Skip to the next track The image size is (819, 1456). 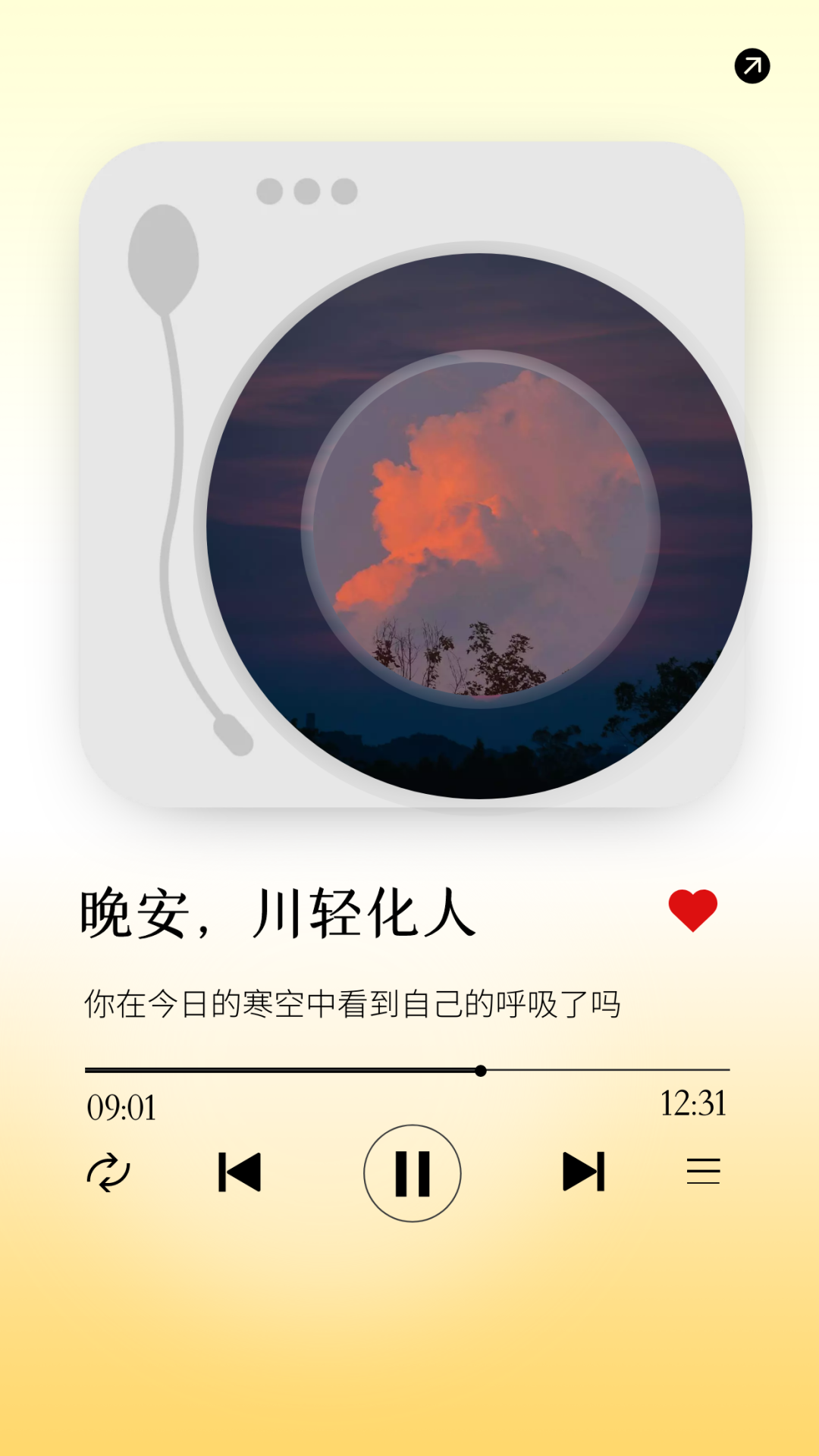[584, 1172]
